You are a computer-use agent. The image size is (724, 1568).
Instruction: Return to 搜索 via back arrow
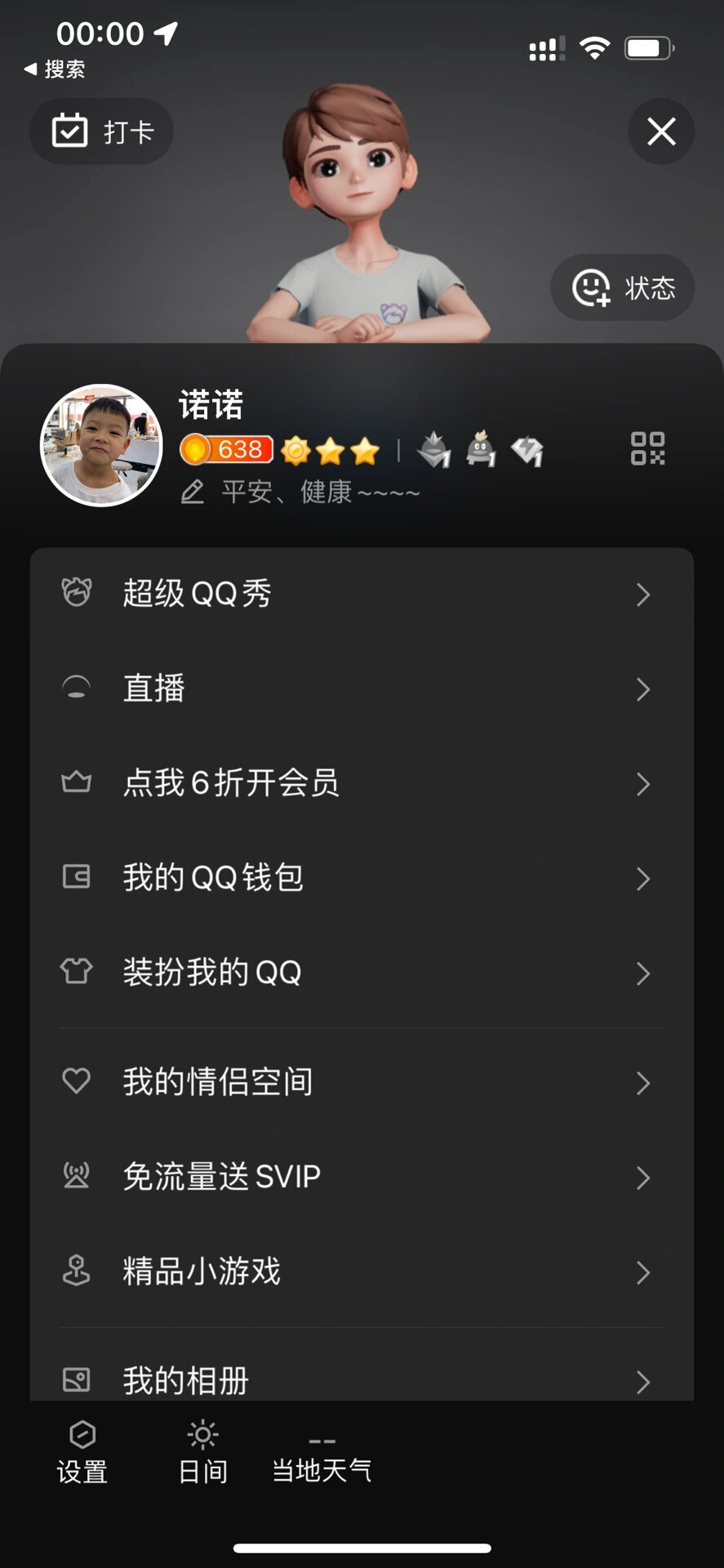(54, 69)
